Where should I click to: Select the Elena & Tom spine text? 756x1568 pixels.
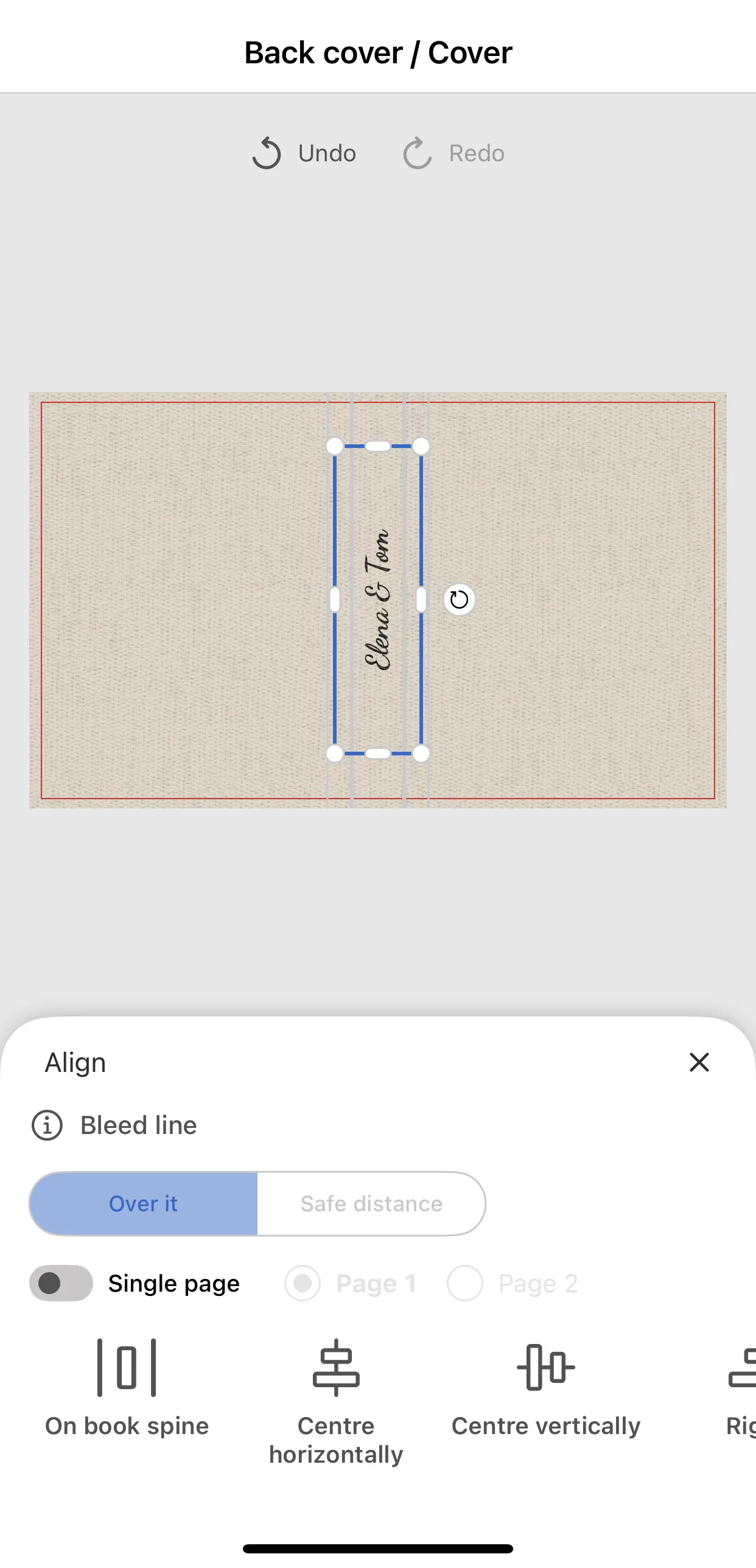(x=377, y=600)
